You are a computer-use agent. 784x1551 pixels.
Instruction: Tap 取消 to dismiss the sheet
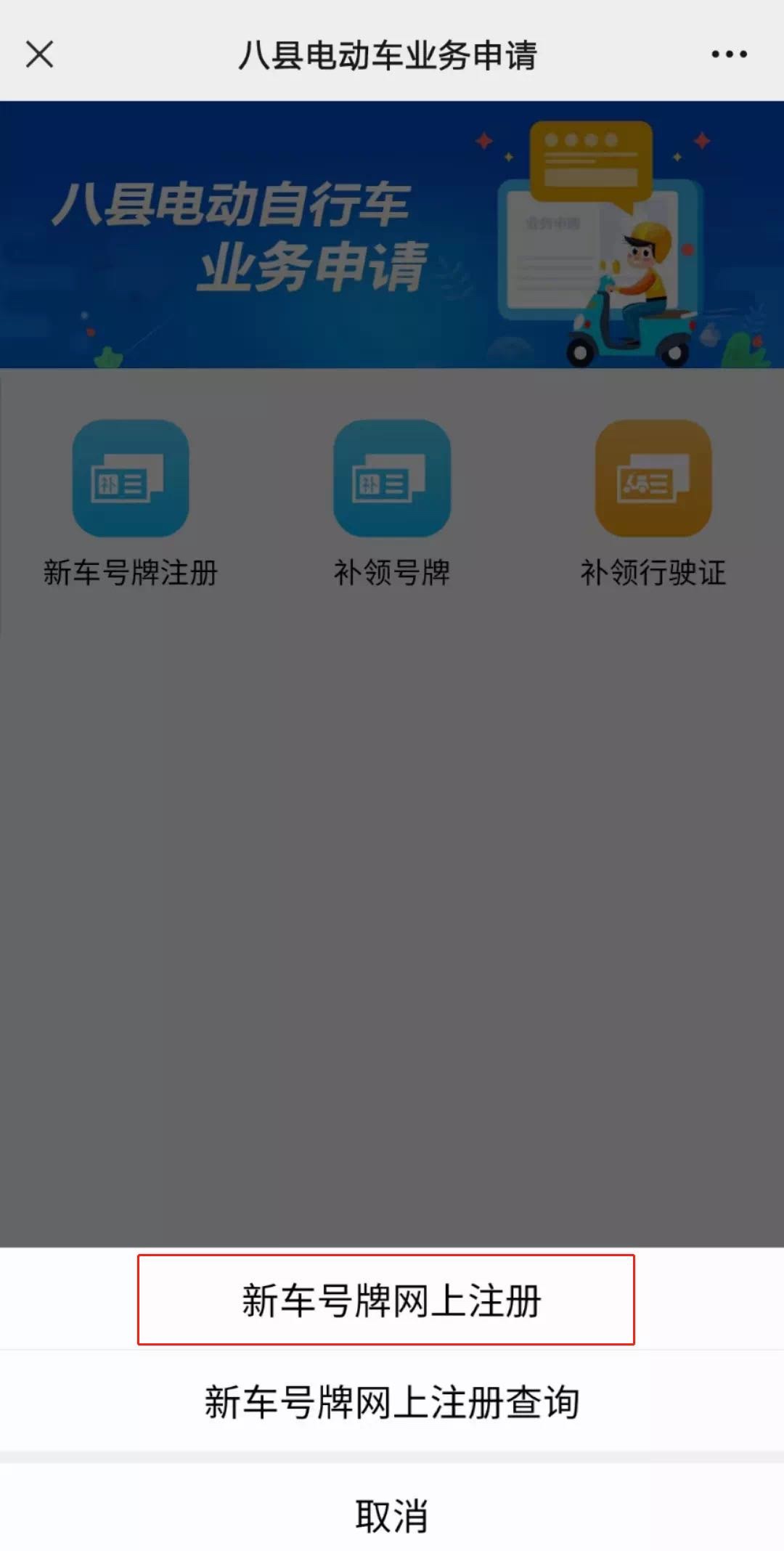click(x=392, y=1515)
